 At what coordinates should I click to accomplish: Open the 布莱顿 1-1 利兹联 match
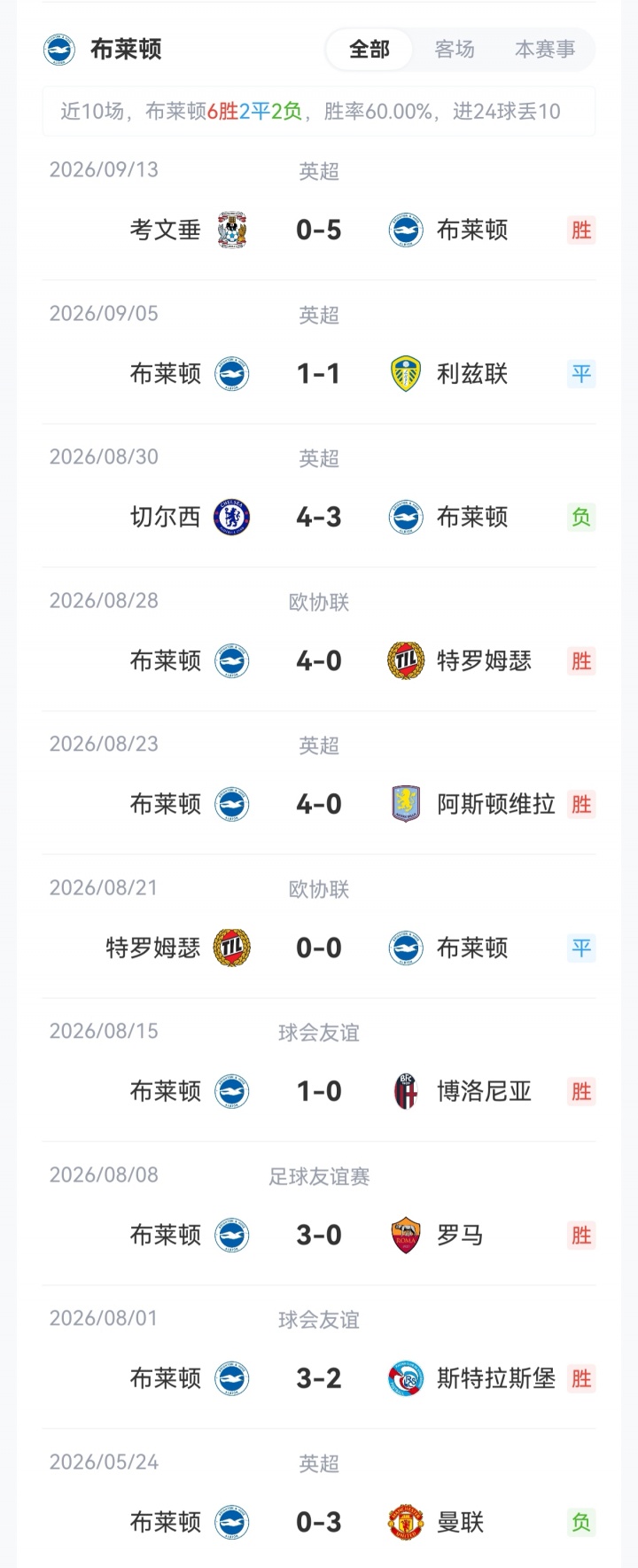pos(319,353)
